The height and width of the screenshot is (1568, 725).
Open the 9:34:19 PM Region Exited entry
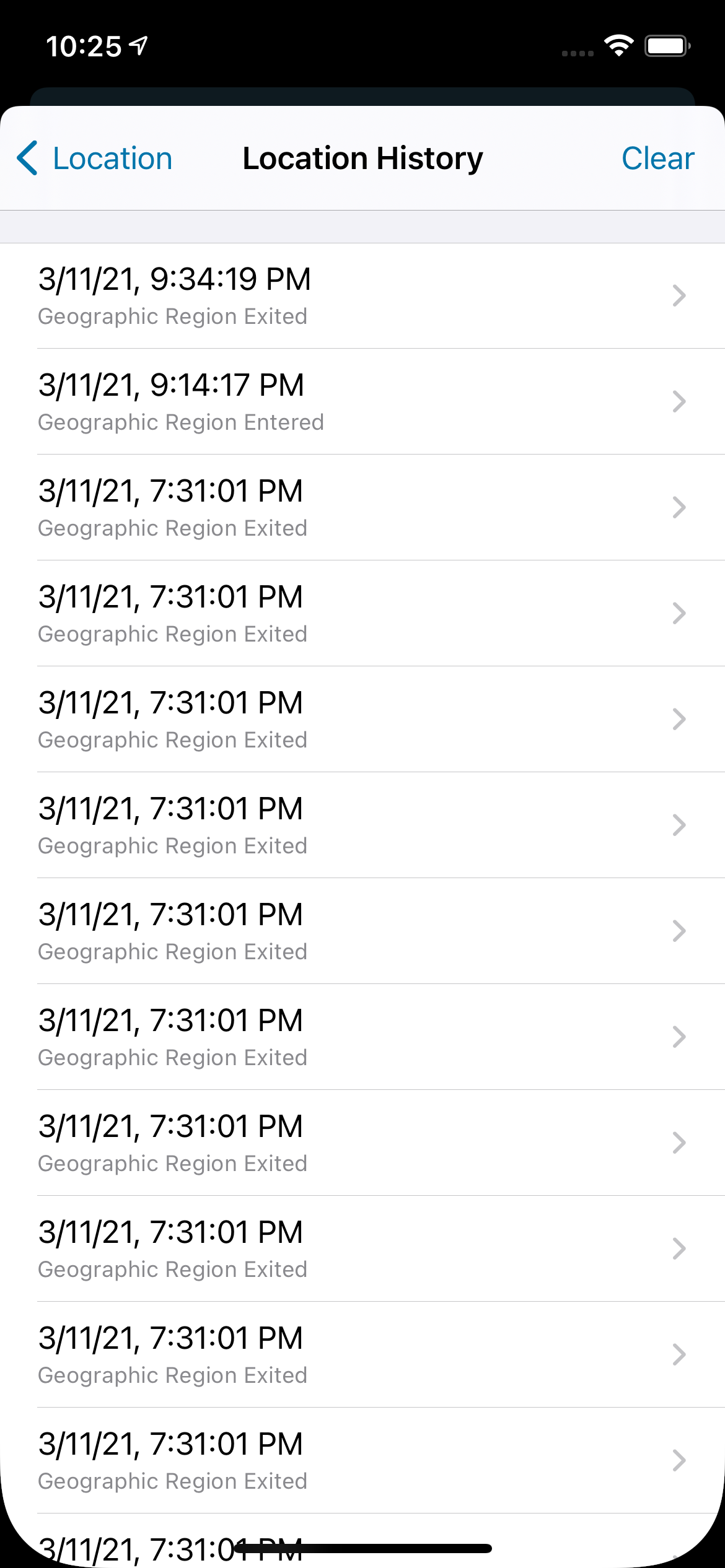(362, 296)
